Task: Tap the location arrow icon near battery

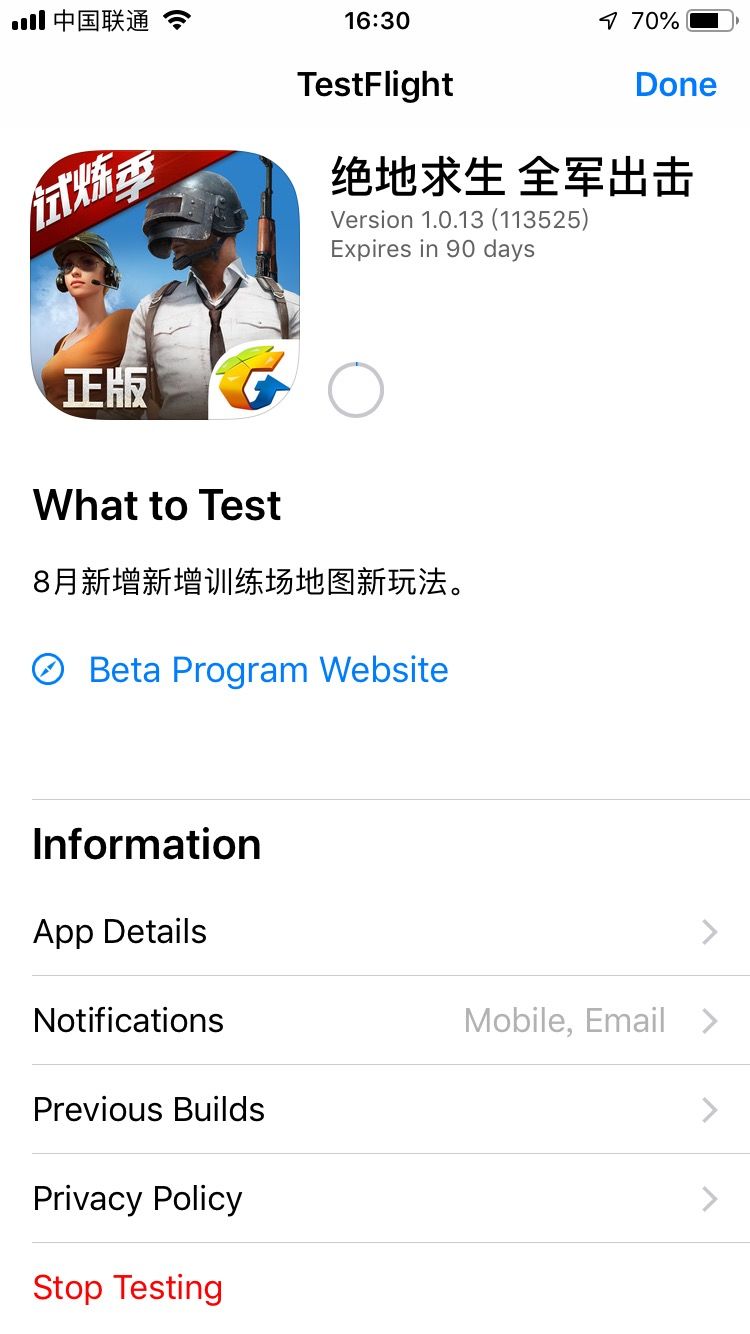Action: (609, 18)
